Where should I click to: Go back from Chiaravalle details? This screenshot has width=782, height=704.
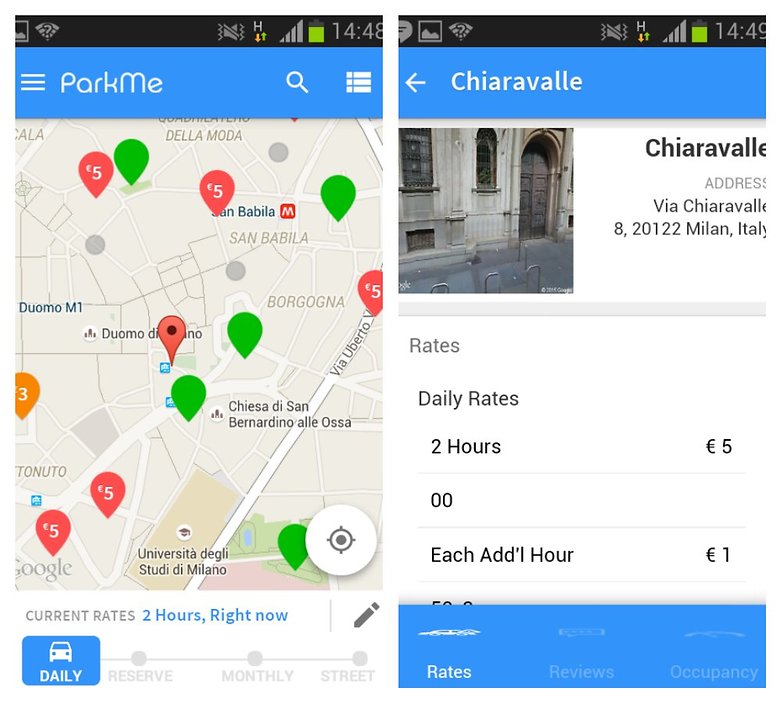pos(416,82)
